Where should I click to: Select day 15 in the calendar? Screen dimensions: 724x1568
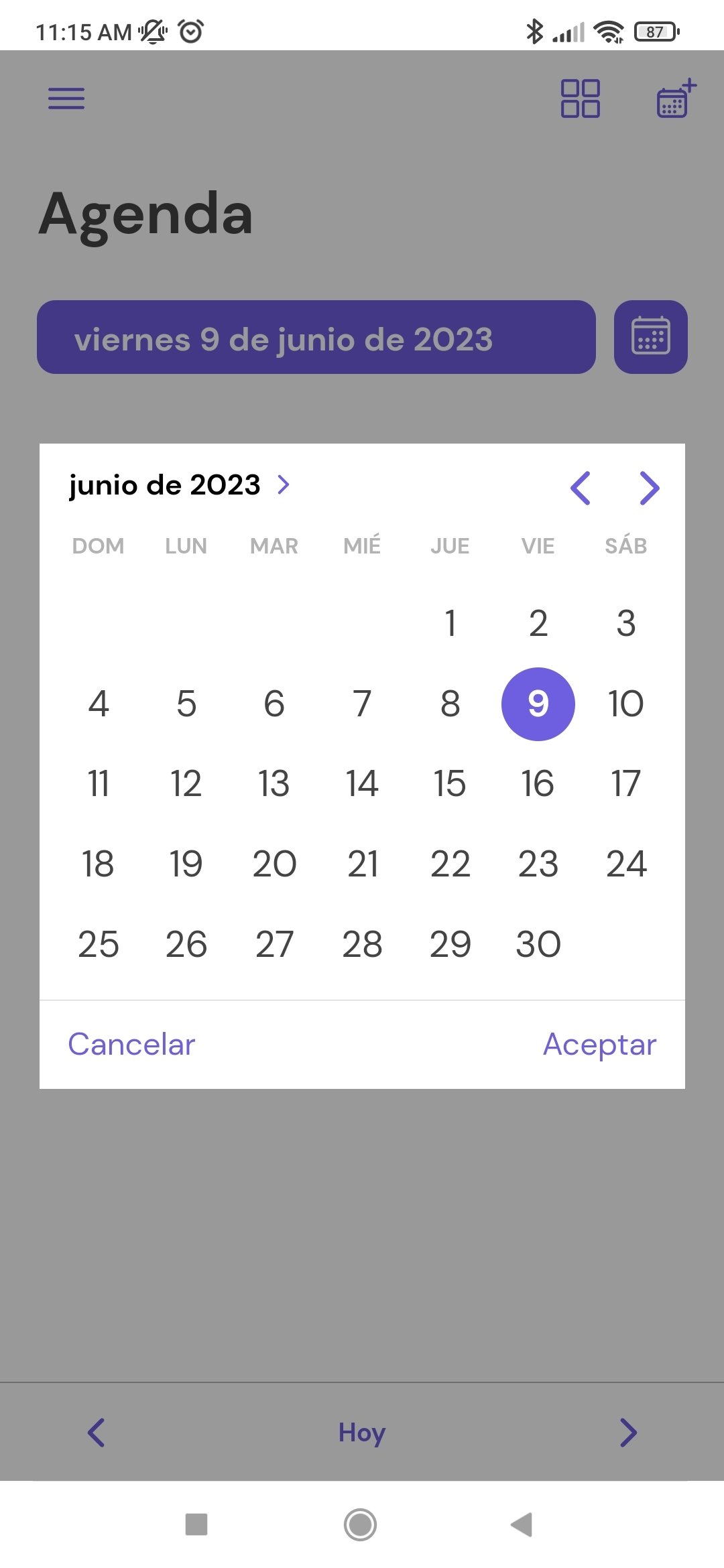click(x=450, y=783)
